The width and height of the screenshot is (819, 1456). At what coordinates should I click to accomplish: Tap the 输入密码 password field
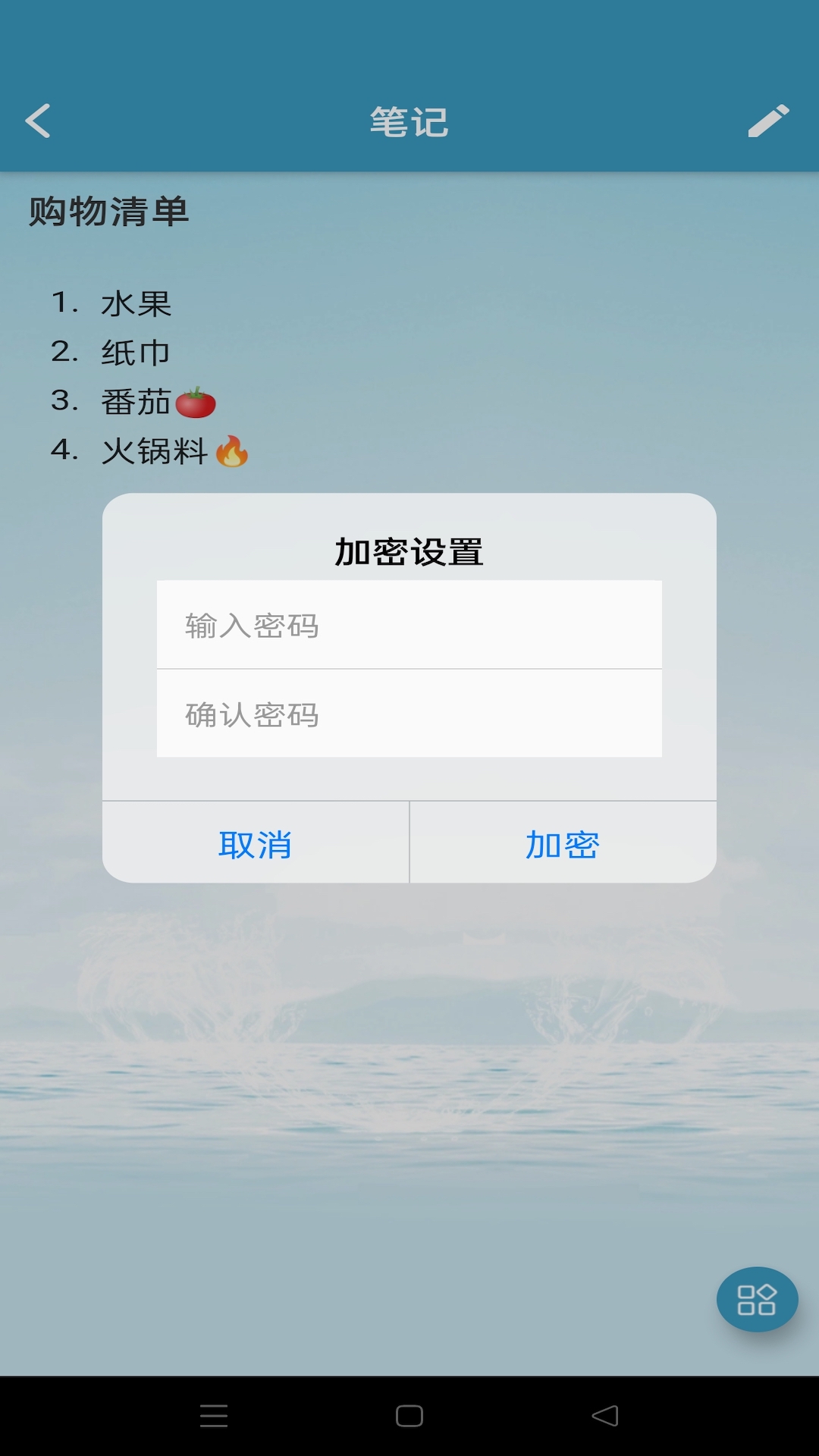(x=409, y=625)
